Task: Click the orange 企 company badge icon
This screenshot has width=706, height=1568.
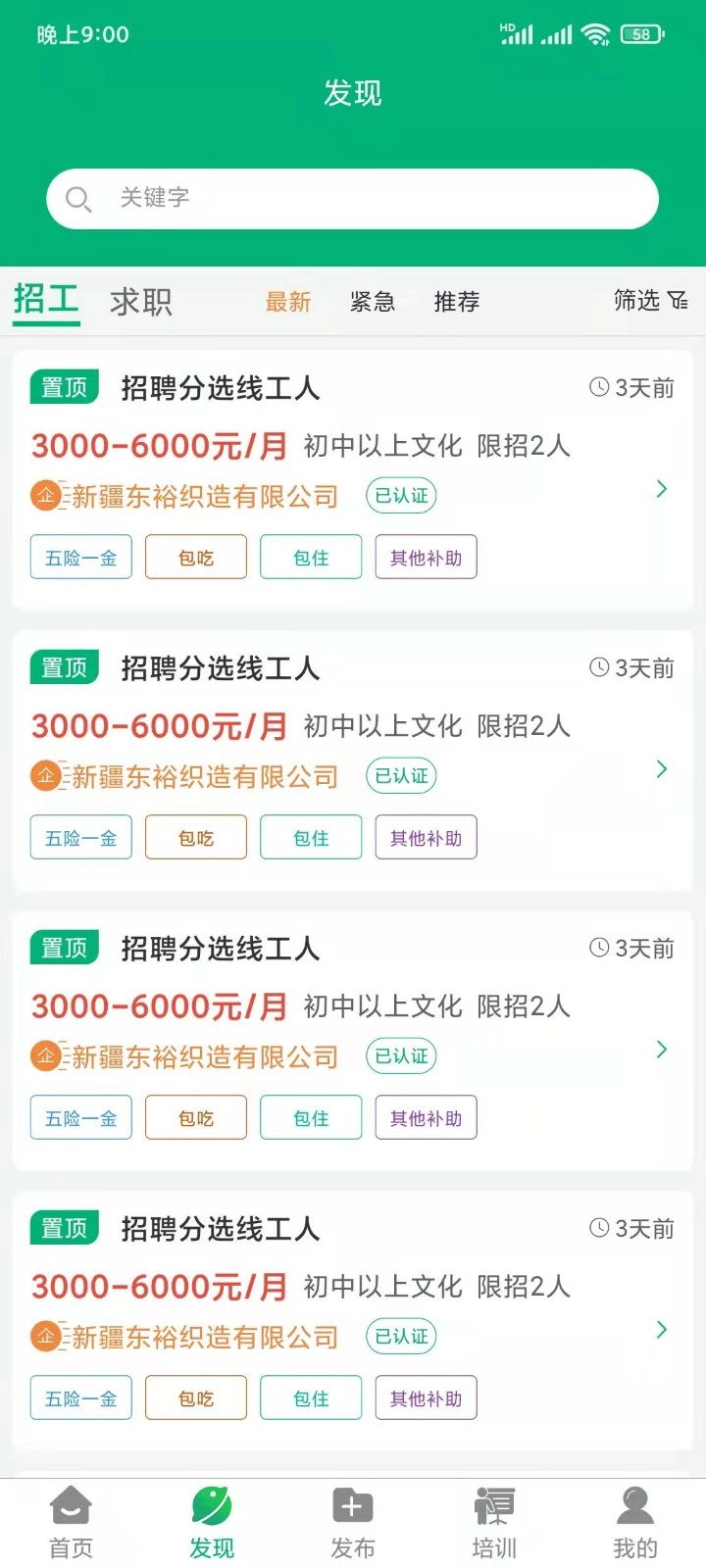Action: [x=44, y=496]
